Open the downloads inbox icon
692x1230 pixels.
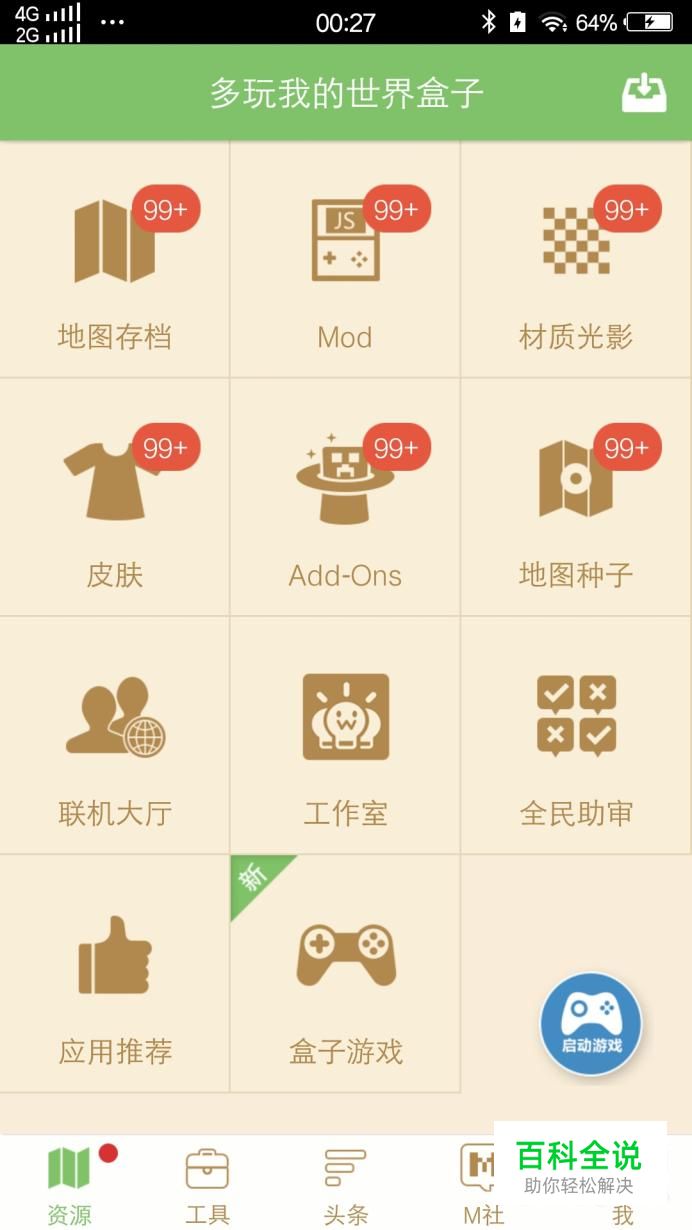644,93
